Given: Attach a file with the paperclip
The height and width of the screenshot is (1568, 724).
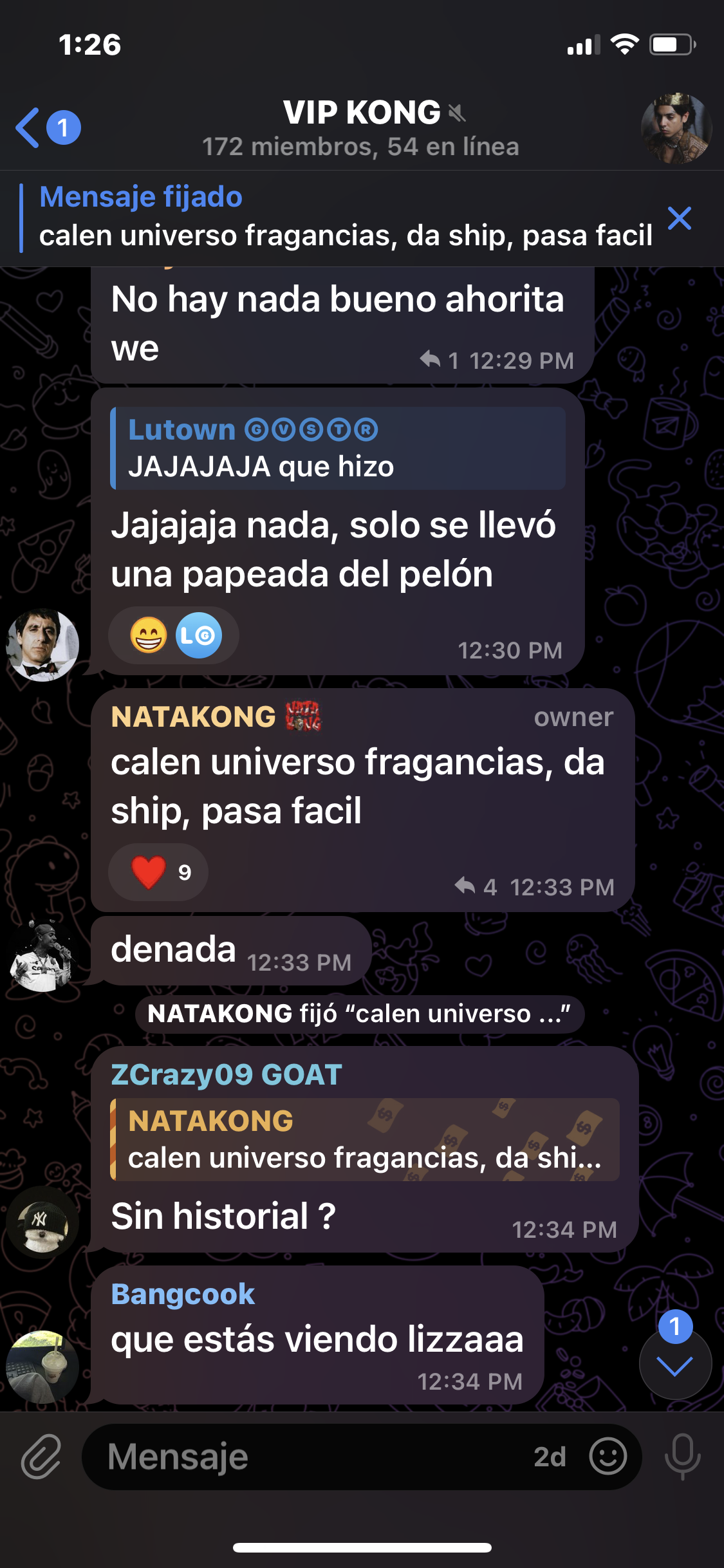Looking at the screenshot, I should [x=41, y=1456].
